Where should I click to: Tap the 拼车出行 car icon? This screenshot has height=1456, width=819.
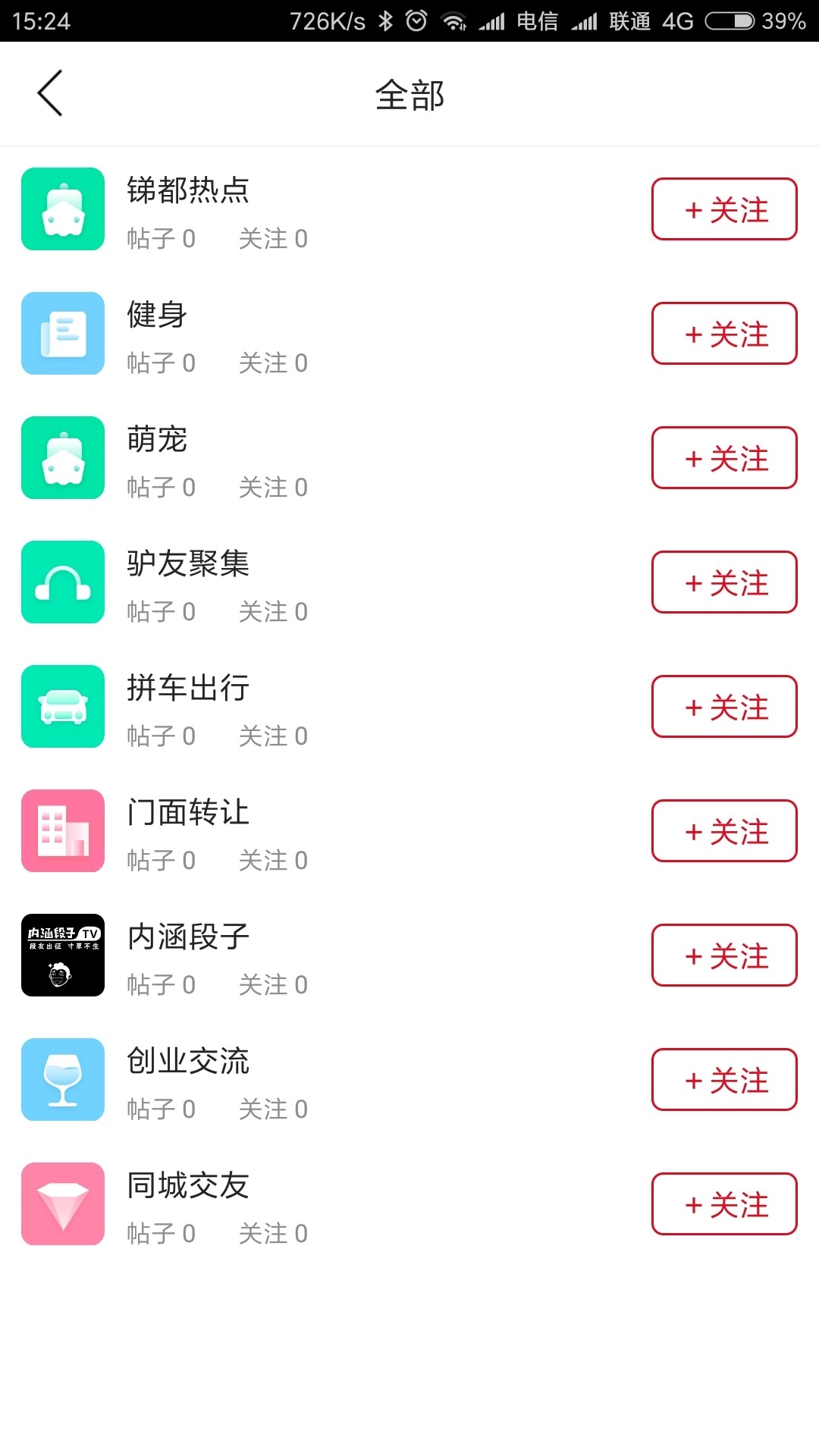[x=62, y=706]
